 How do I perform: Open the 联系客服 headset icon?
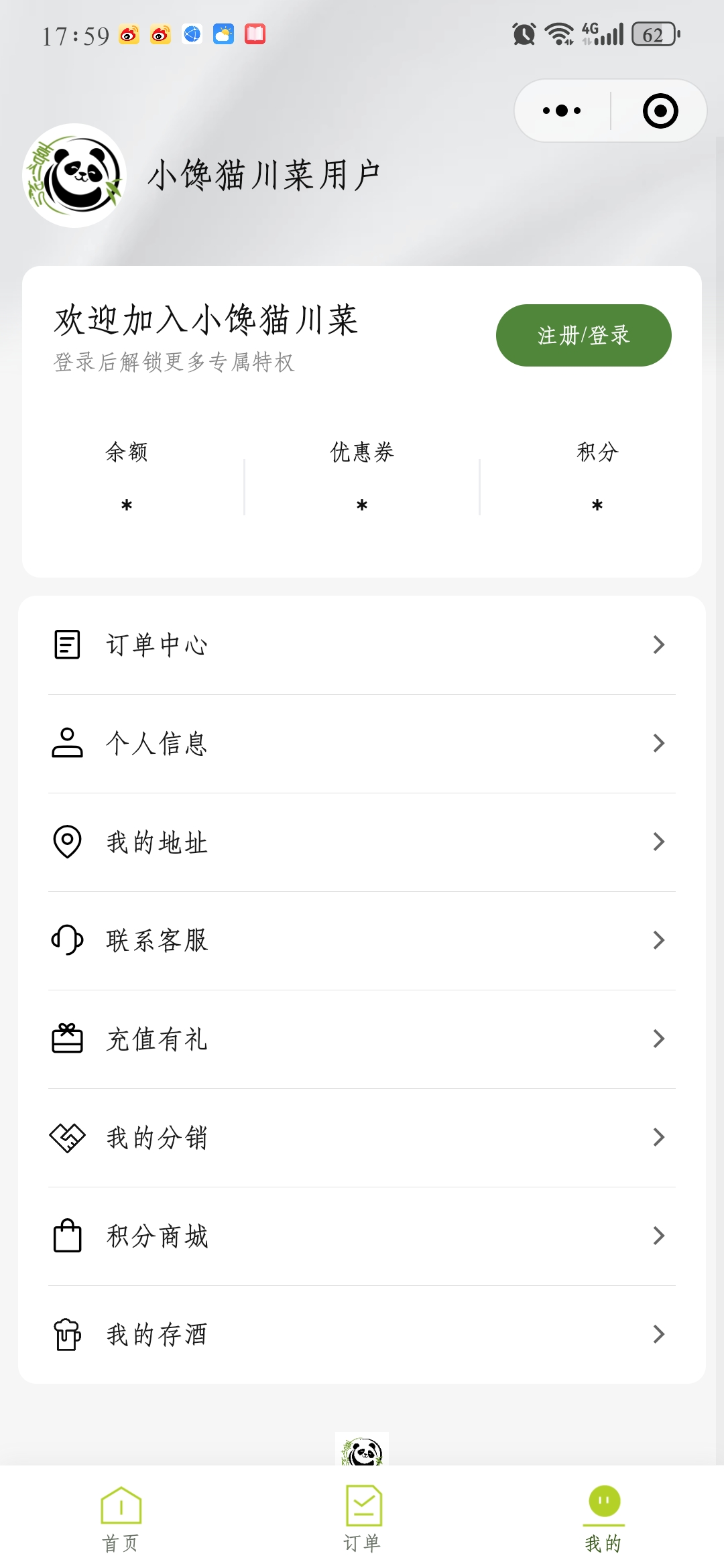tap(66, 940)
